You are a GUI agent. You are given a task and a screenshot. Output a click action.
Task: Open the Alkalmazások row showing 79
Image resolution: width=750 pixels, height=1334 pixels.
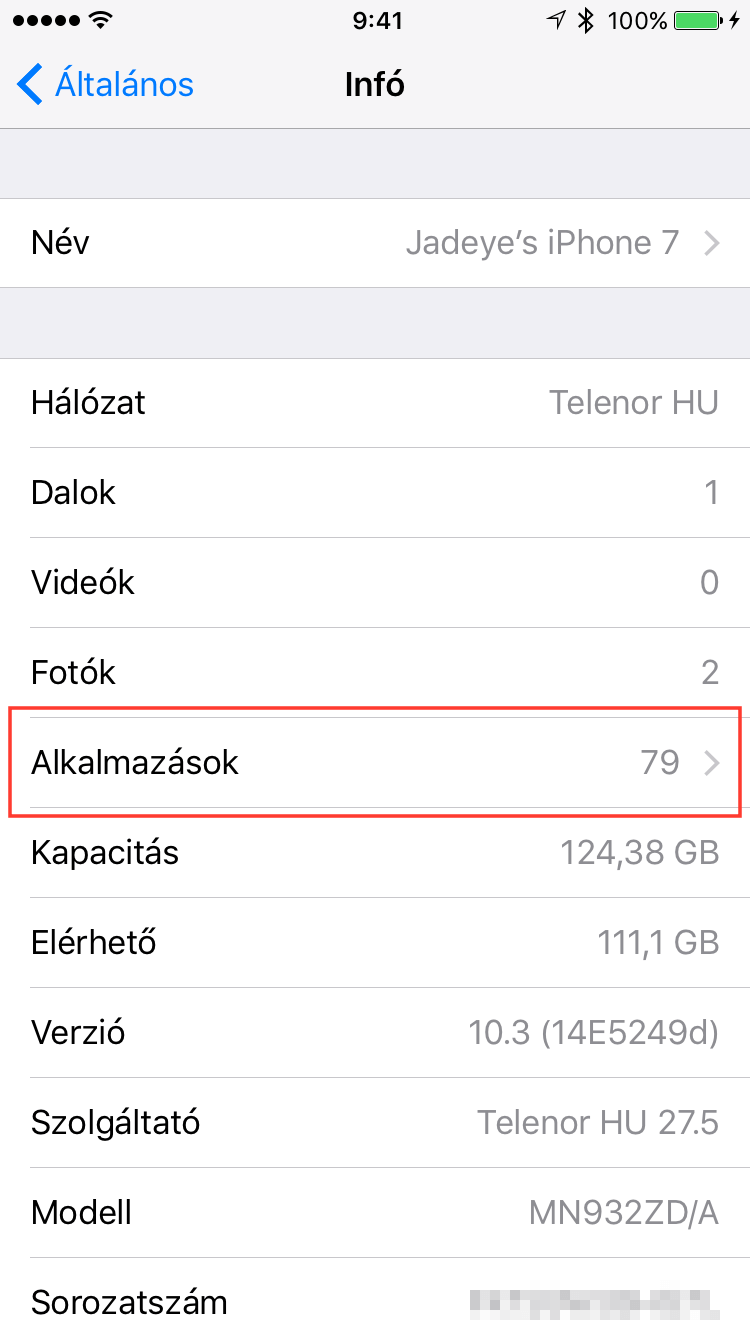click(x=375, y=763)
